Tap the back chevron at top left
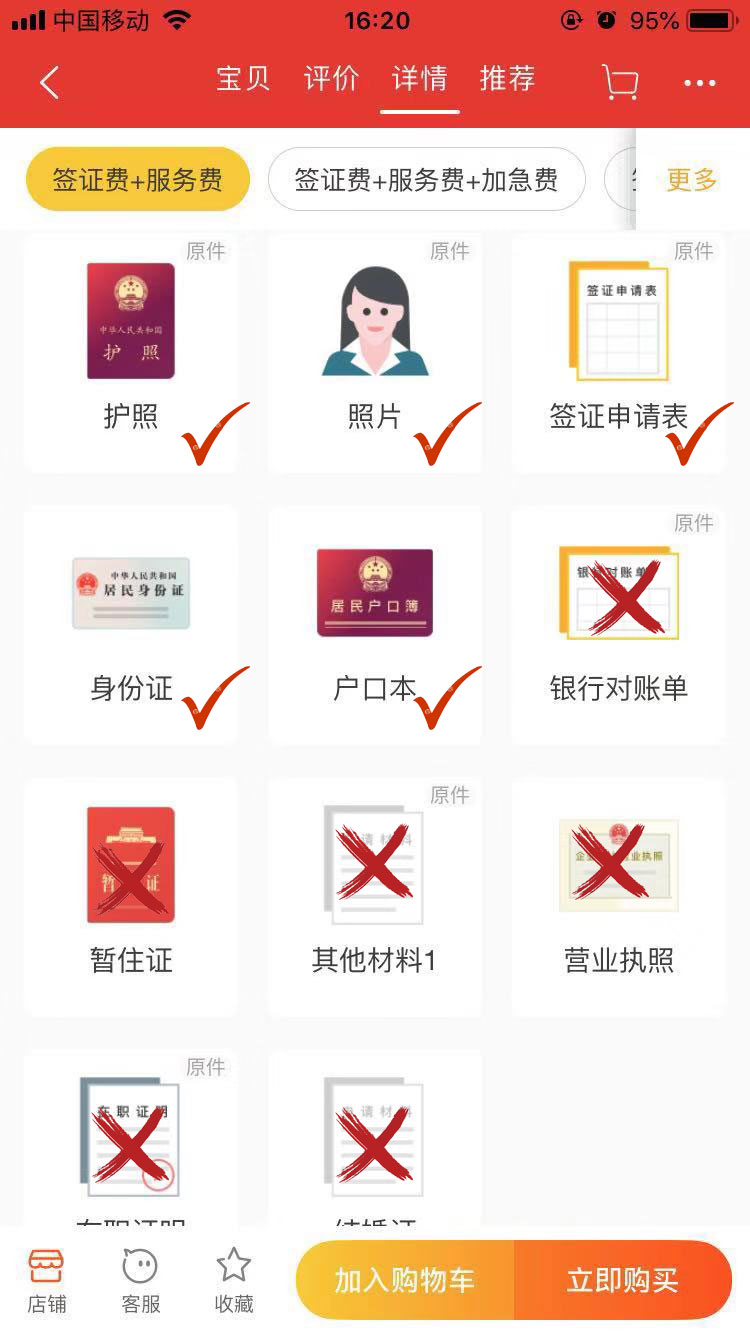The height and width of the screenshot is (1334, 750). (x=48, y=82)
